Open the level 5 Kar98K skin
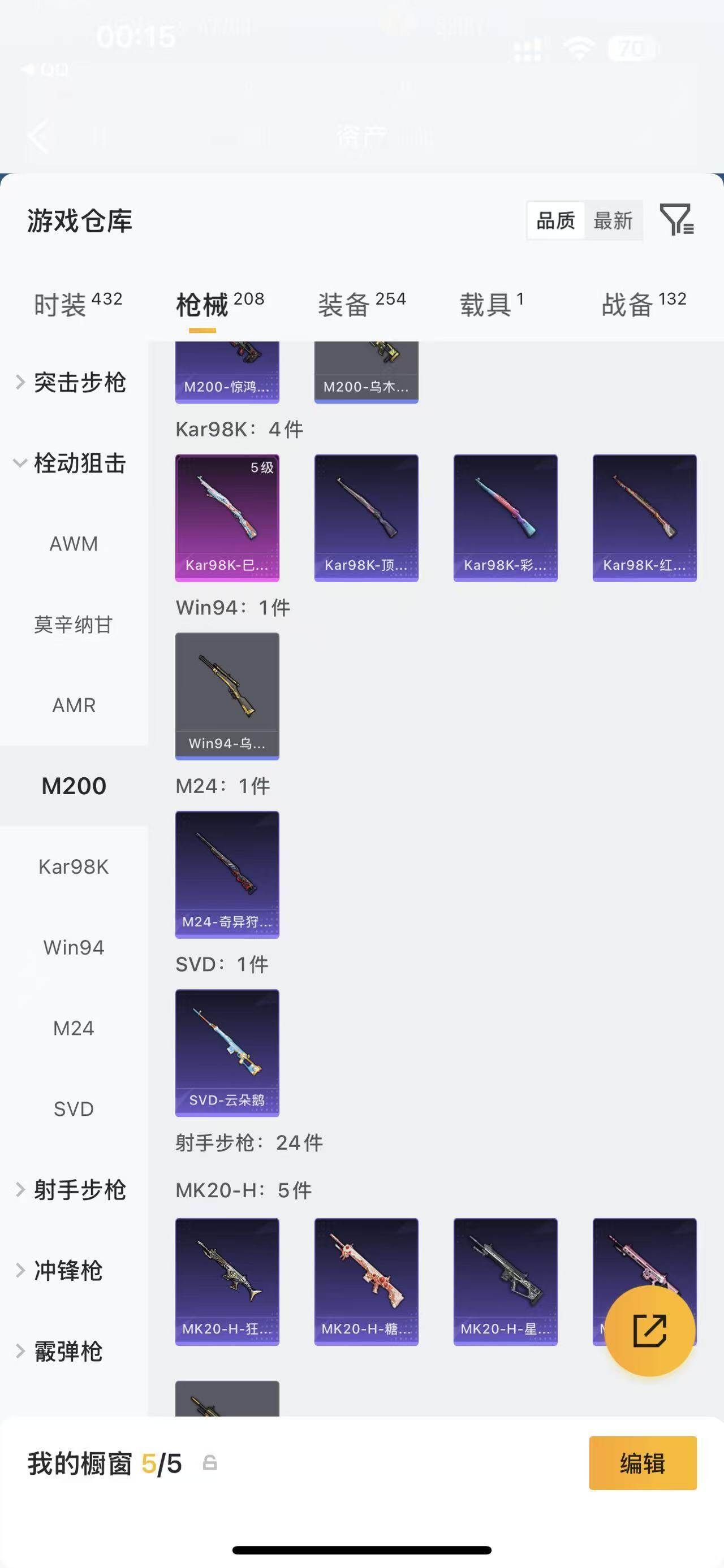Screen dimensions: 724x1568 click(227, 517)
